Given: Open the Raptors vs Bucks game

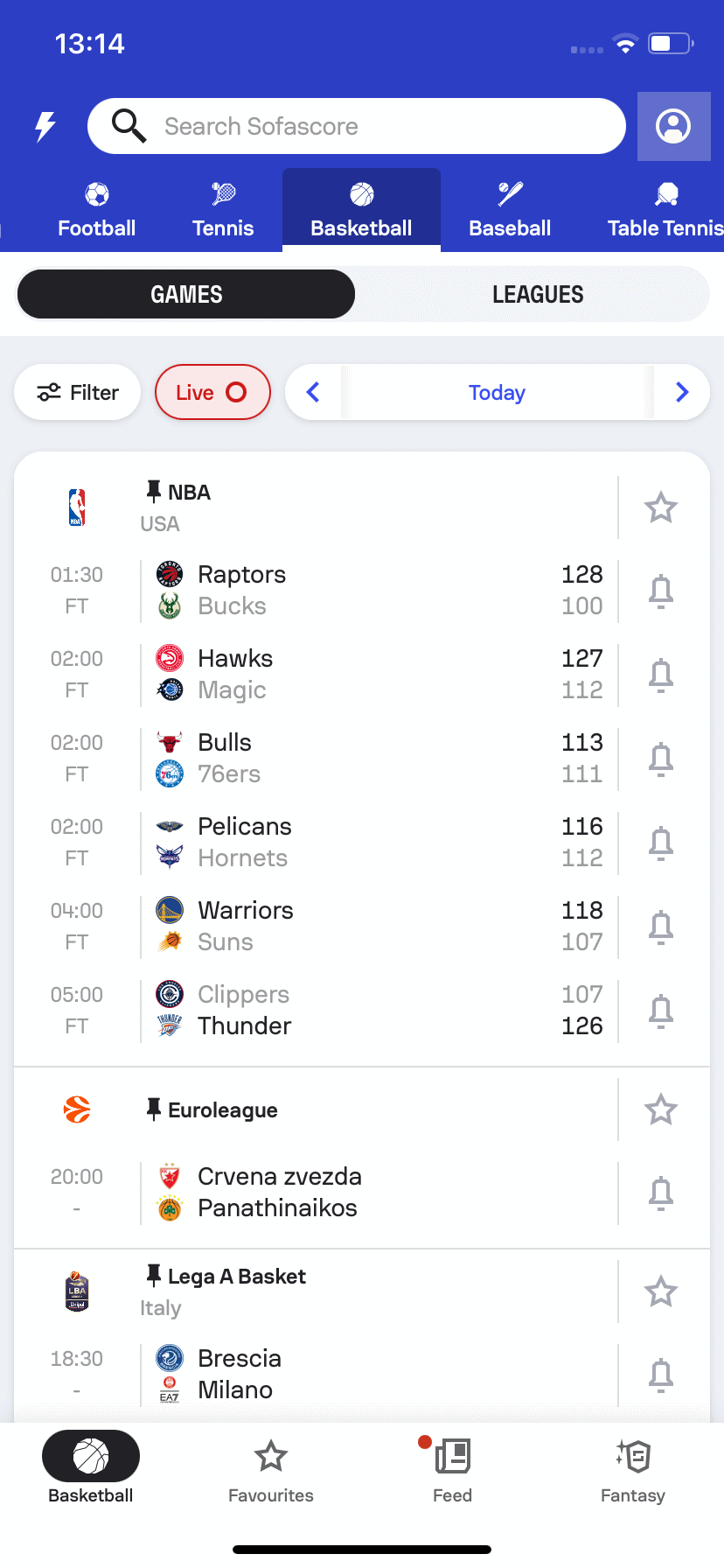Looking at the screenshot, I should pos(350,591).
